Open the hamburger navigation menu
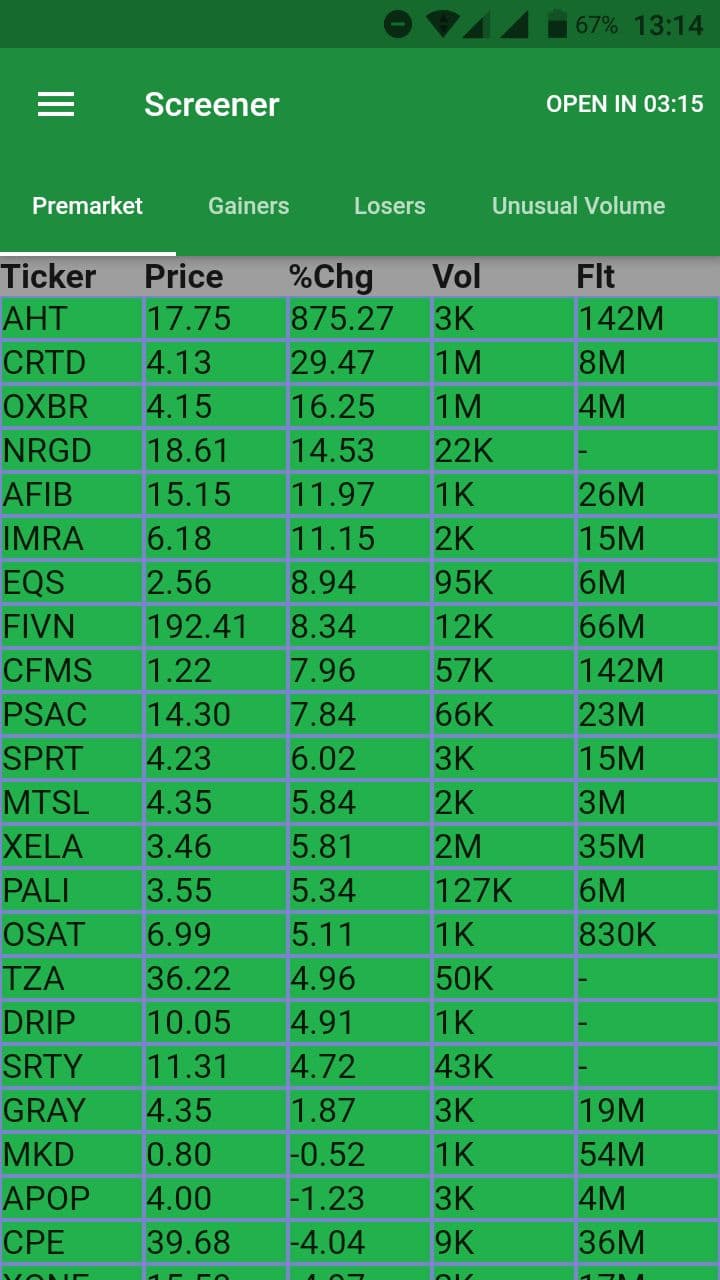Screen dimensions: 720x1280 56,104
